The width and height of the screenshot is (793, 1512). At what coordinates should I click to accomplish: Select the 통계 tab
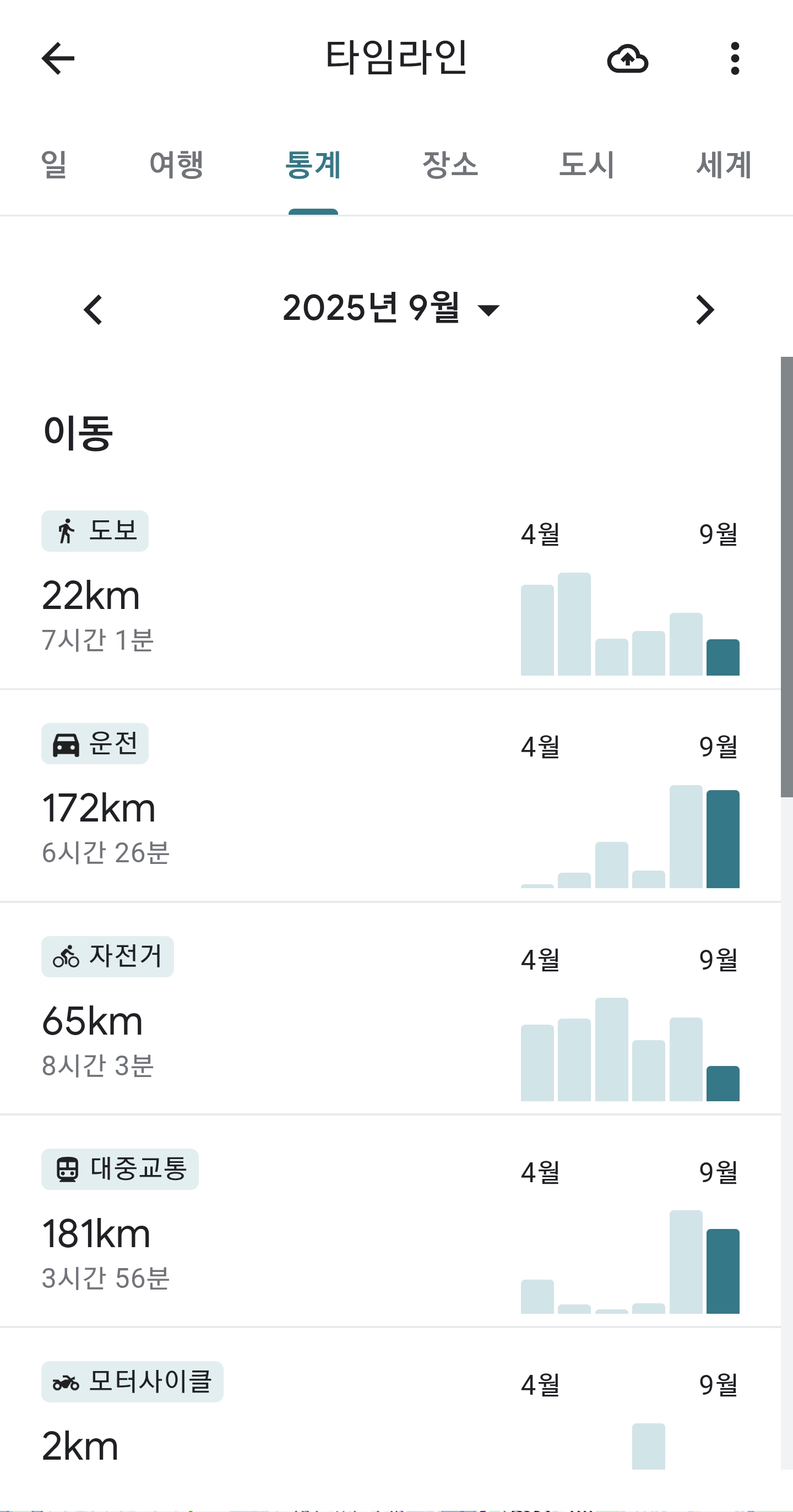click(x=313, y=164)
